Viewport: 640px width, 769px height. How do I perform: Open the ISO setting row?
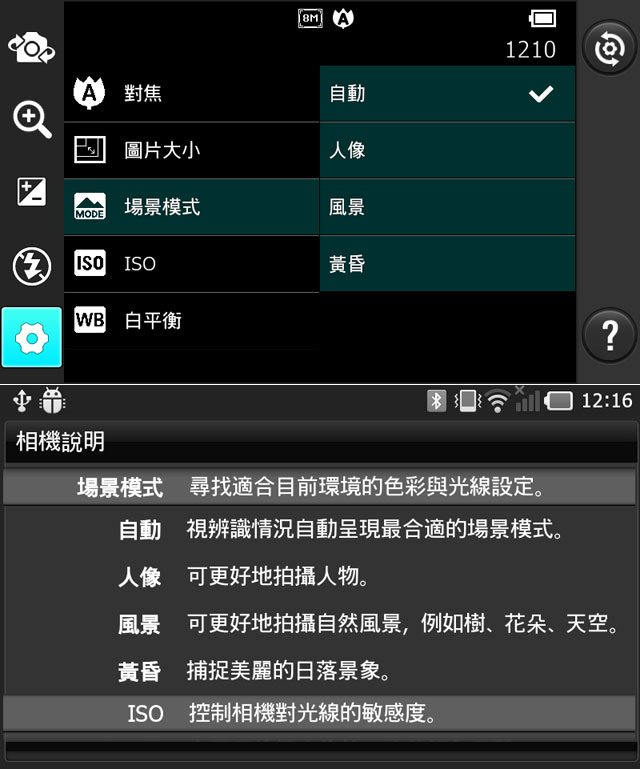[191, 264]
